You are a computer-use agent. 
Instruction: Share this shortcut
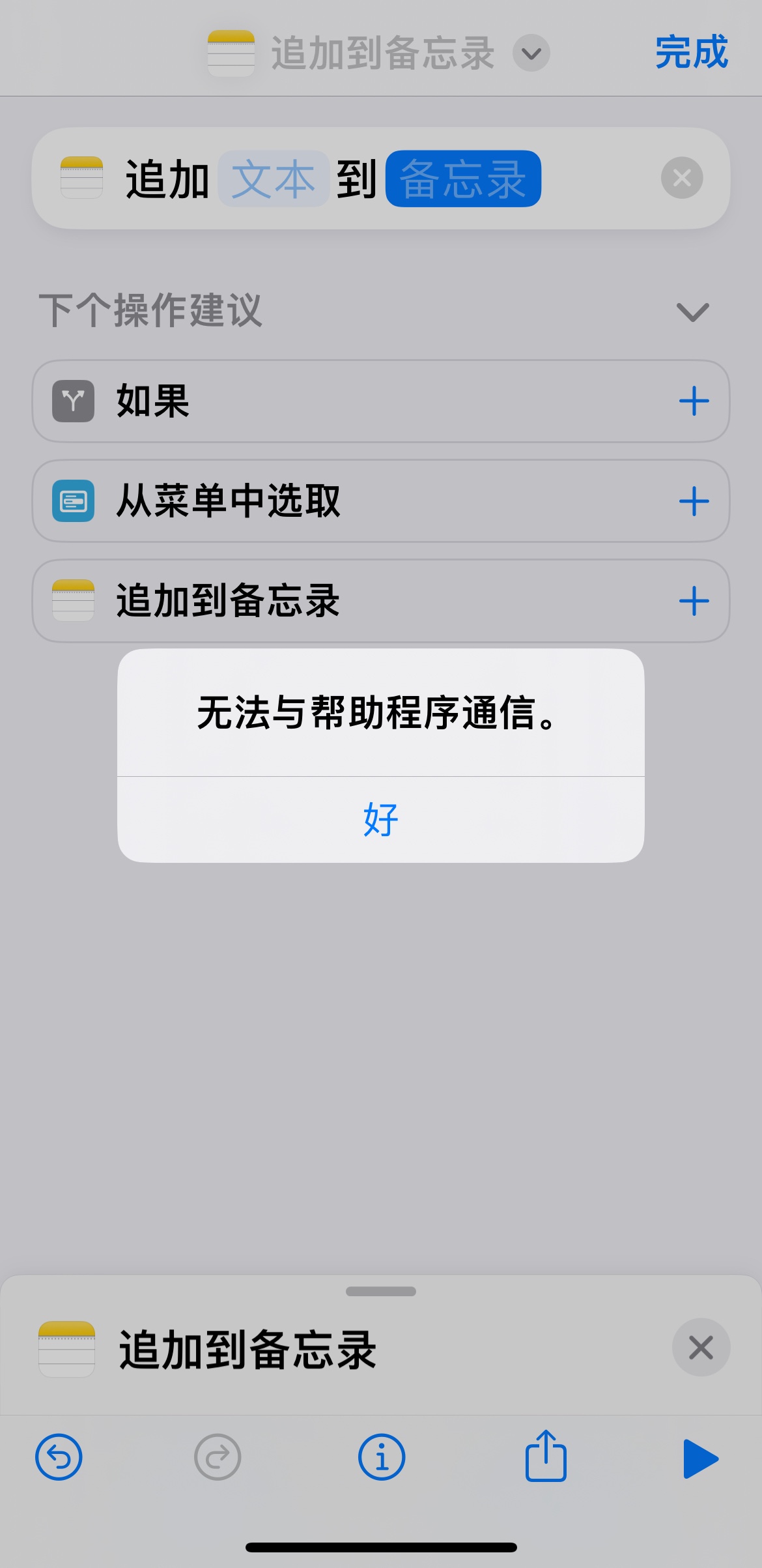pos(546,1456)
